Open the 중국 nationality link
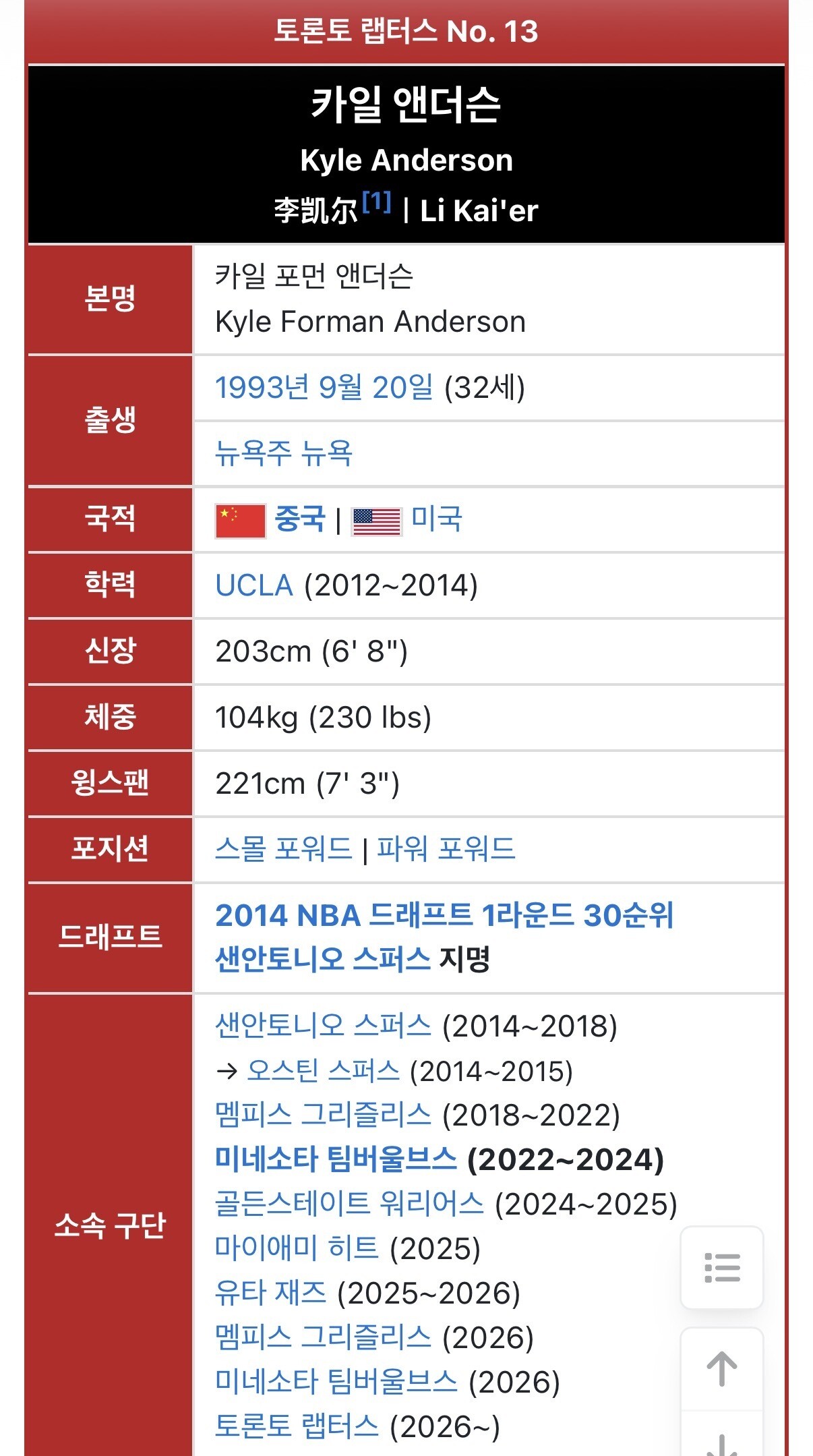Screen dimensions: 813x1456 click(x=299, y=519)
